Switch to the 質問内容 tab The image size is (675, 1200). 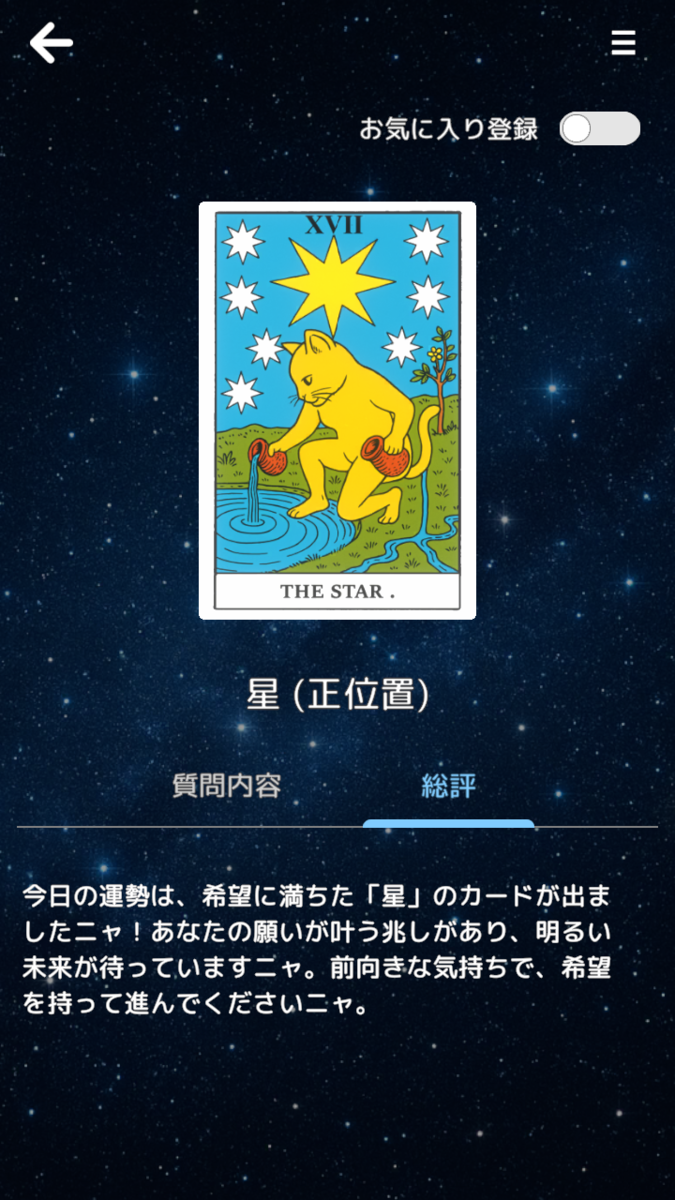[227, 785]
